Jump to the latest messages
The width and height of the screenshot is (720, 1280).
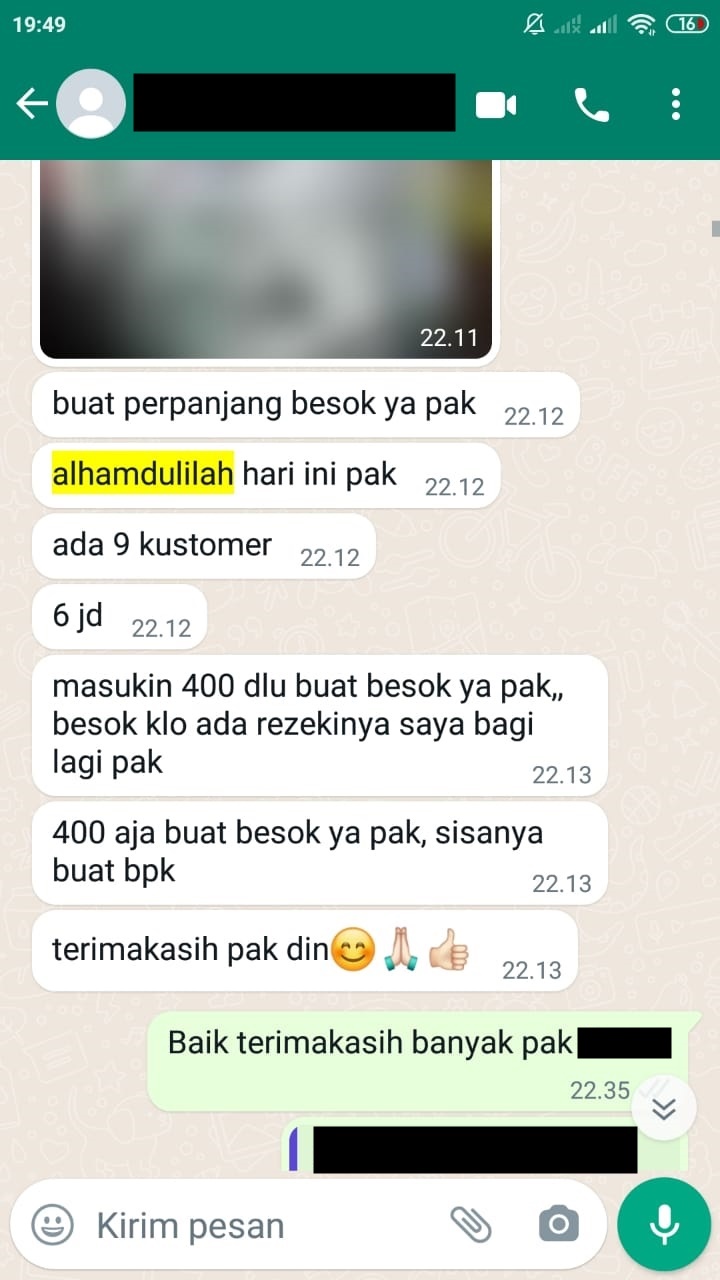pyautogui.click(x=664, y=1109)
